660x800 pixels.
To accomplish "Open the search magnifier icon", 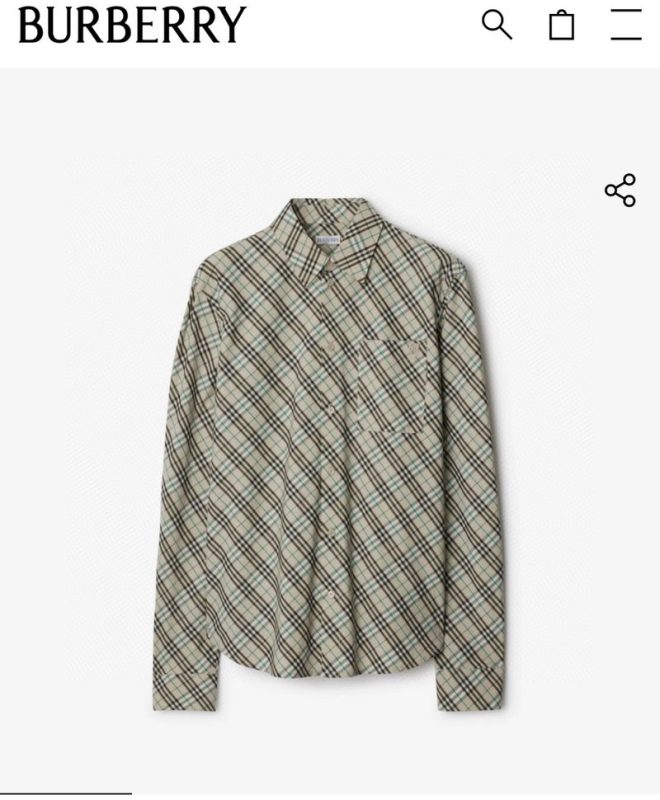I will point(497,24).
